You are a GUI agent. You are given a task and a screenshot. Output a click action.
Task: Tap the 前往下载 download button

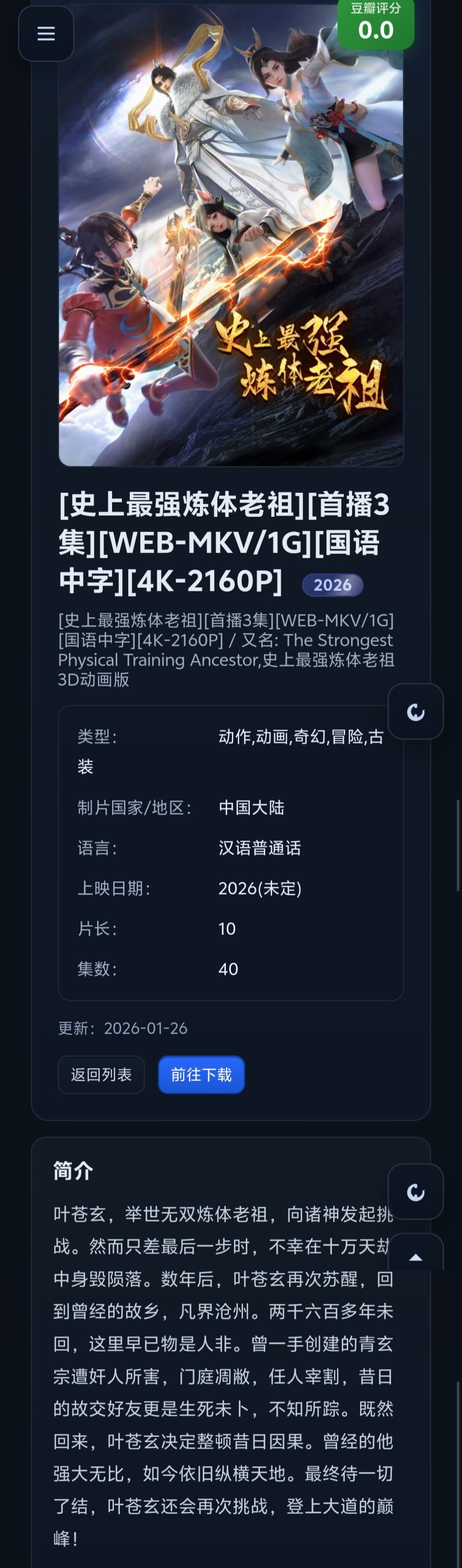coord(201,1075)
